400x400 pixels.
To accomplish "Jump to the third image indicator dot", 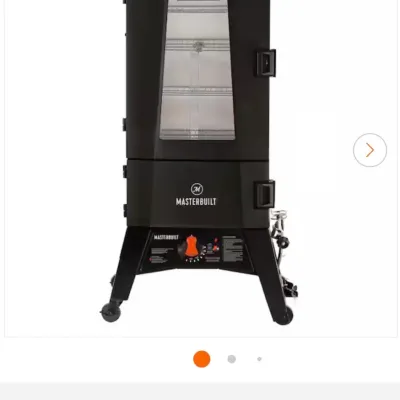I will point(259,359).
